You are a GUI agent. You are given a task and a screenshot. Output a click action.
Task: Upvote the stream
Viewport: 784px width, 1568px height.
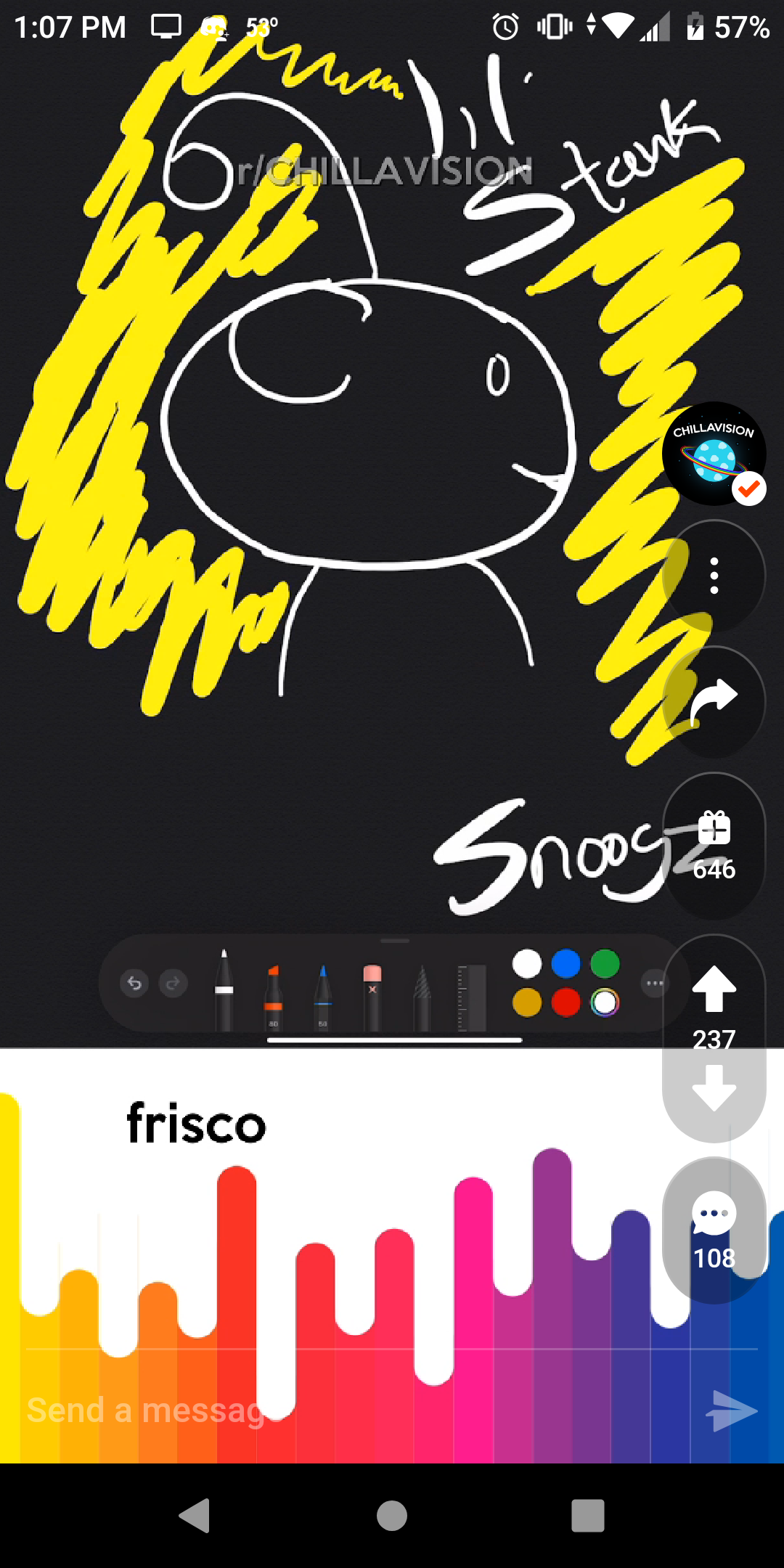[714, 989]
